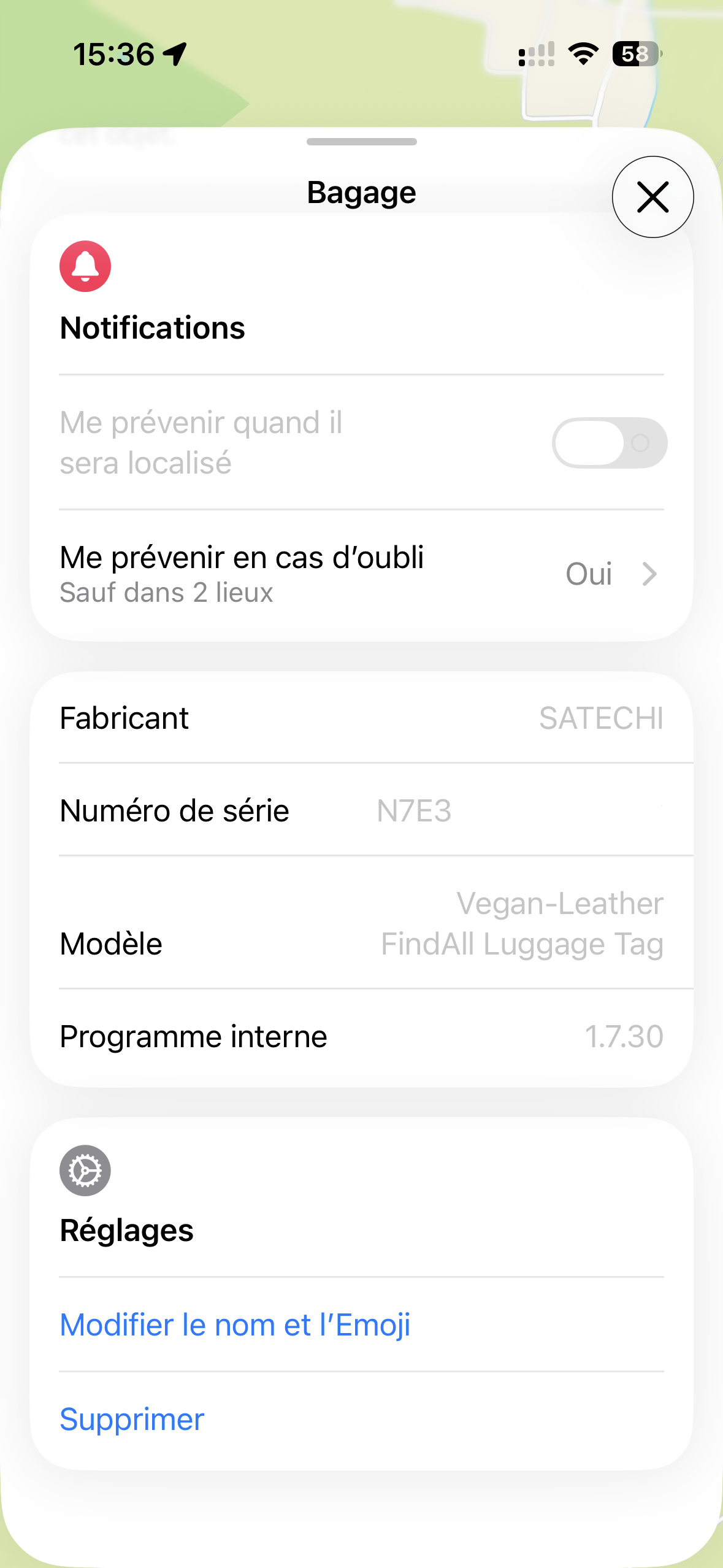Toggle Me prévenir quand il sera localisé
Screen dimensions: 723x1568
tap(609, 443)
